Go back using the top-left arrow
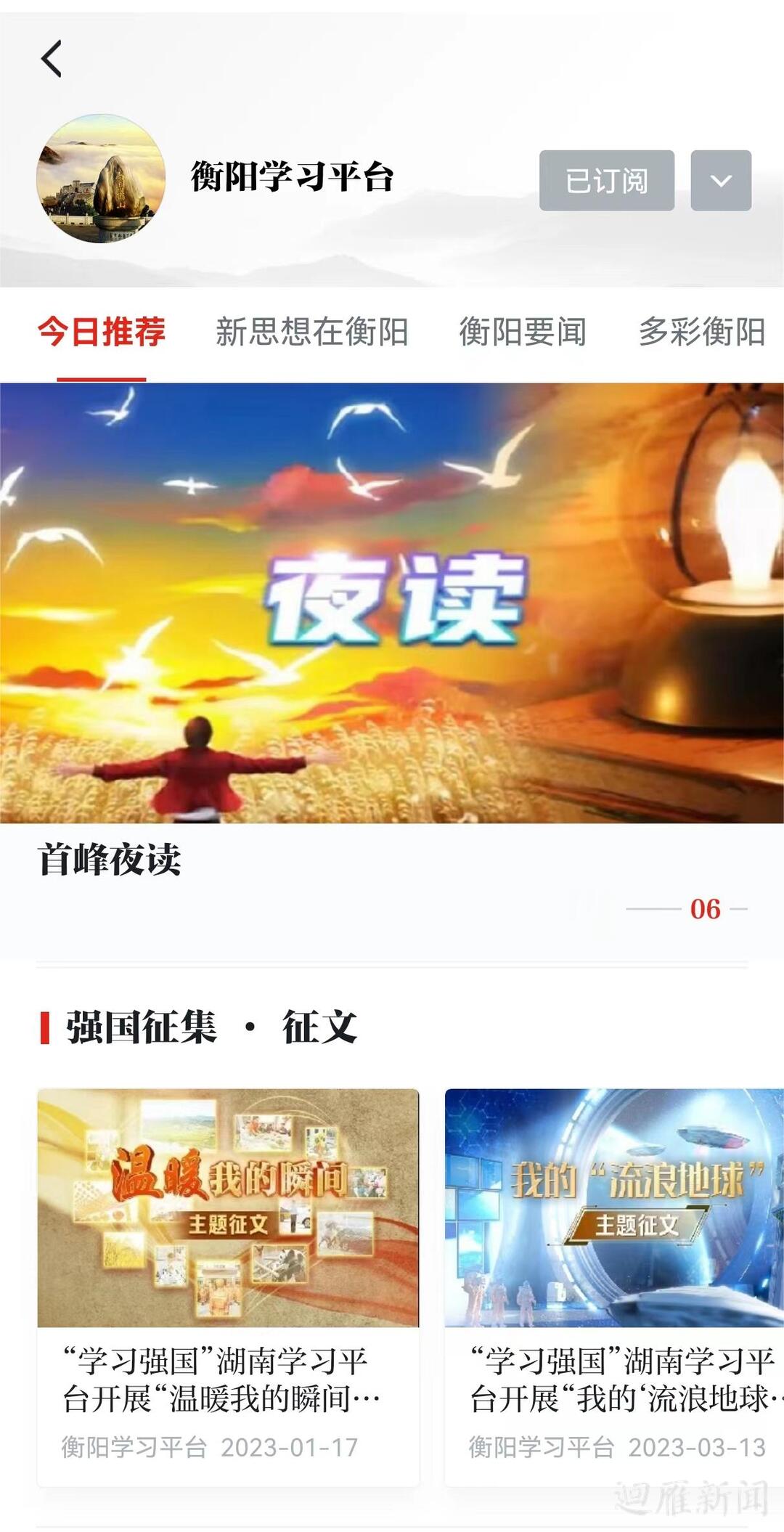 point(51,59)
